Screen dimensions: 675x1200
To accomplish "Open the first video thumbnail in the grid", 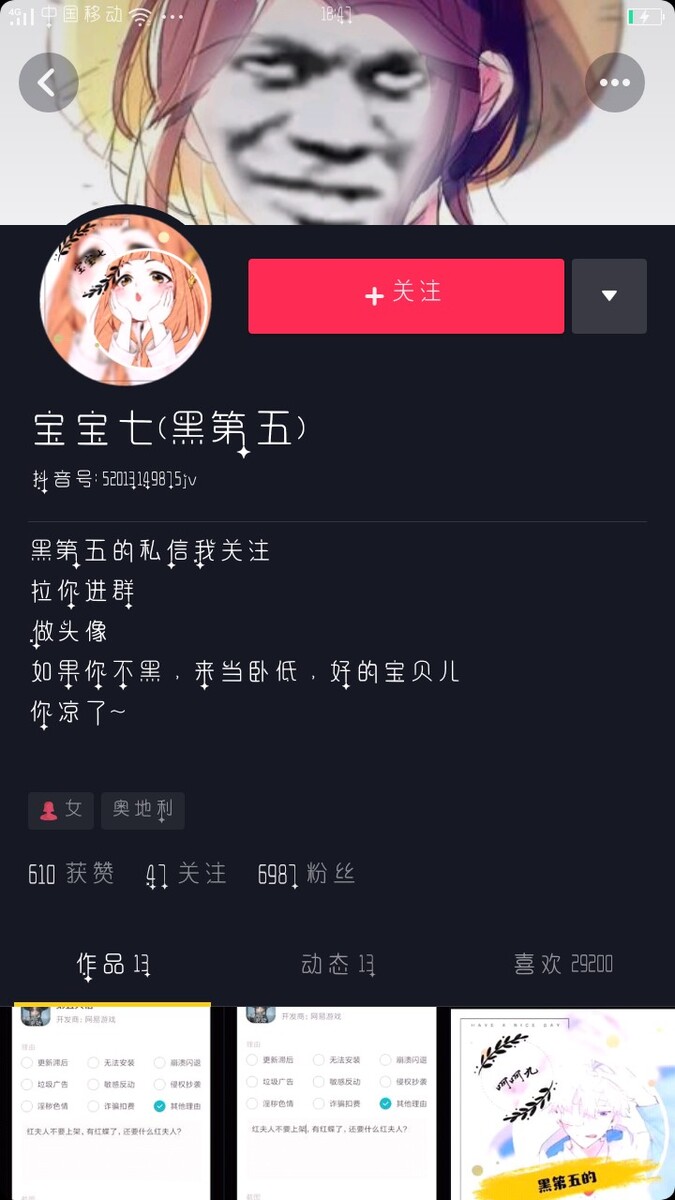I will [x=111, y=1100].
